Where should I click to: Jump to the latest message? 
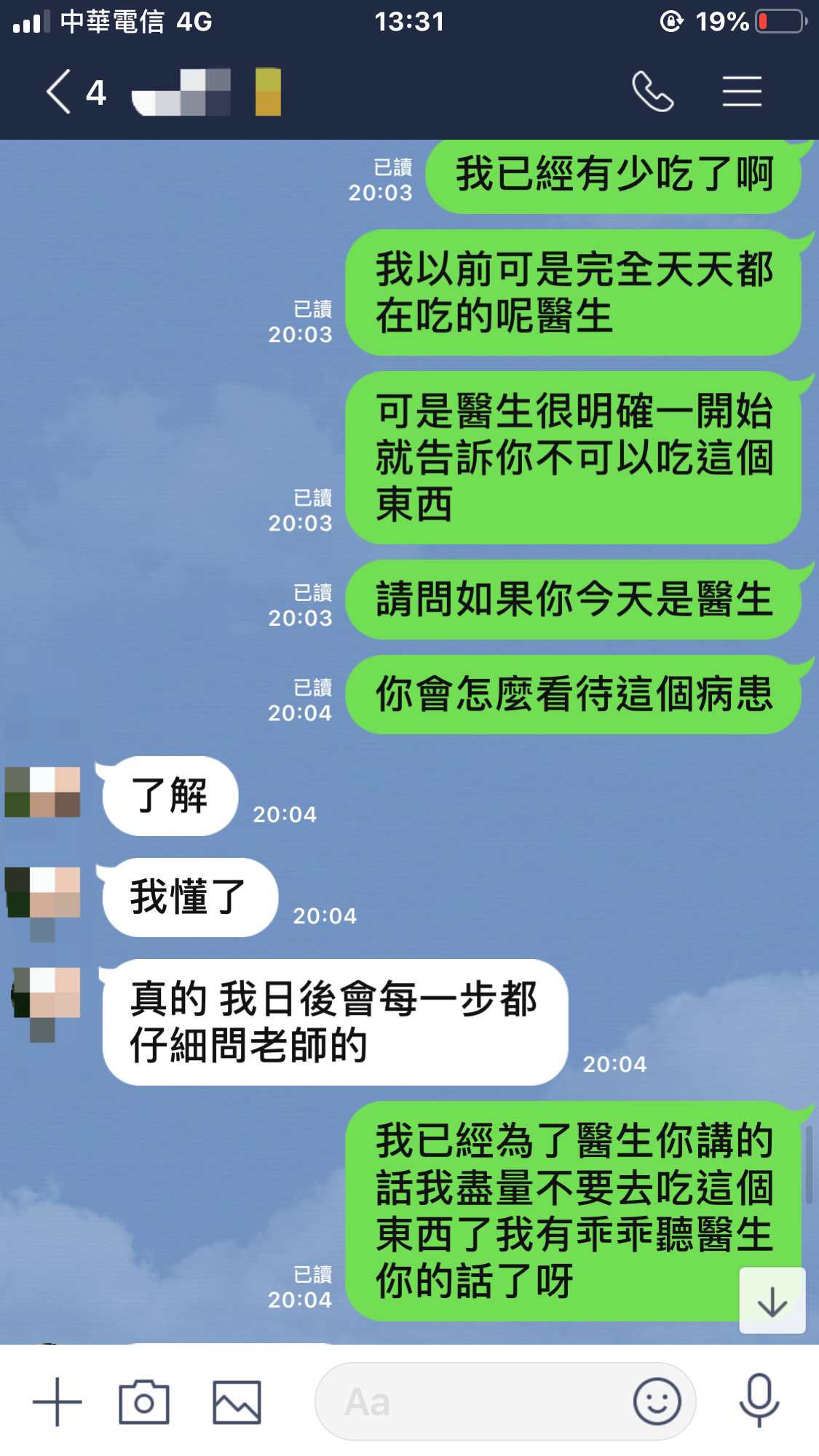coord(772,1300)
